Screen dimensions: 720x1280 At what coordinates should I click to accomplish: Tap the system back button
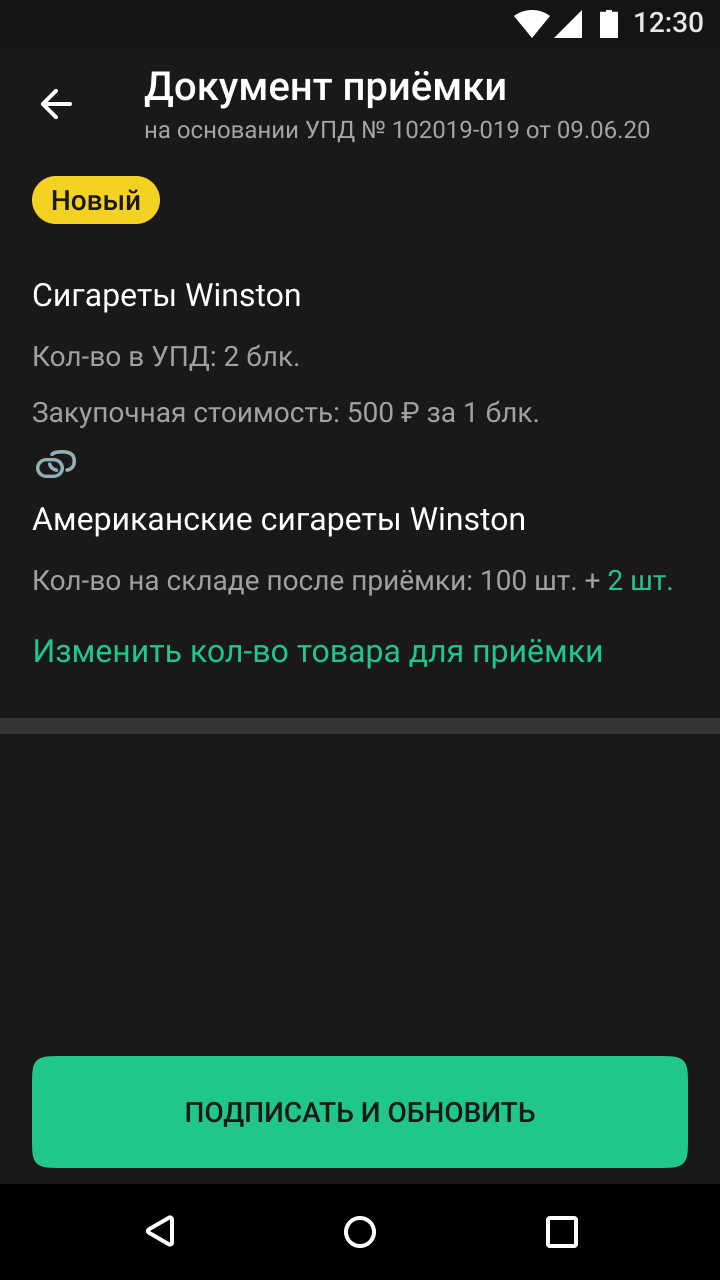click(160, 1231)
